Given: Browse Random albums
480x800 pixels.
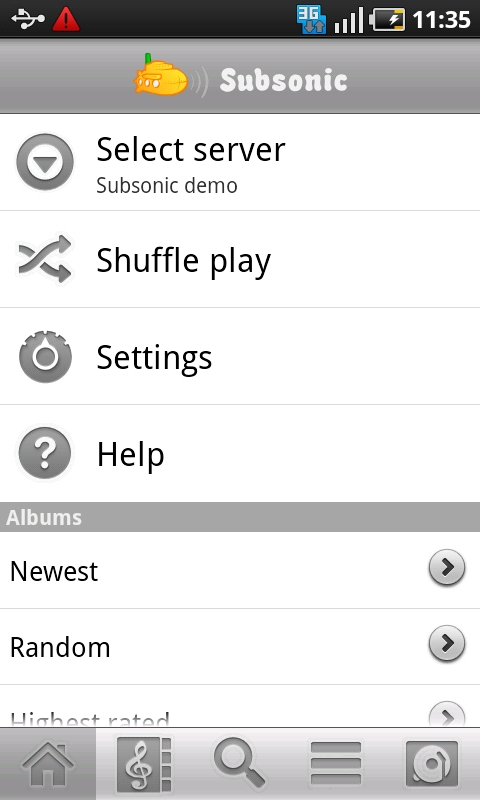Looking at the screenshot, I should 240,646.
